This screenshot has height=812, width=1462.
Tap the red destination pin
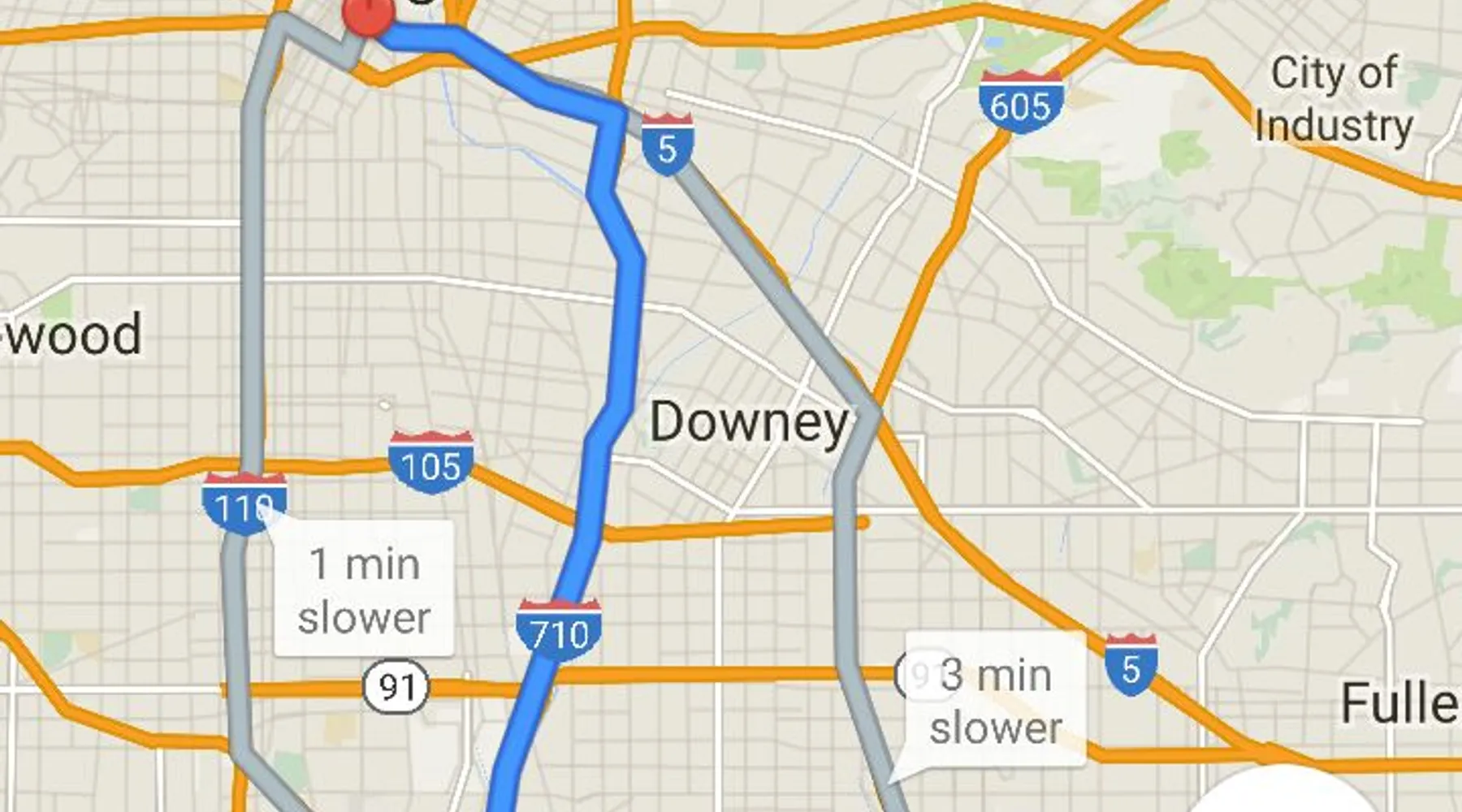click(x=367, y=15)
